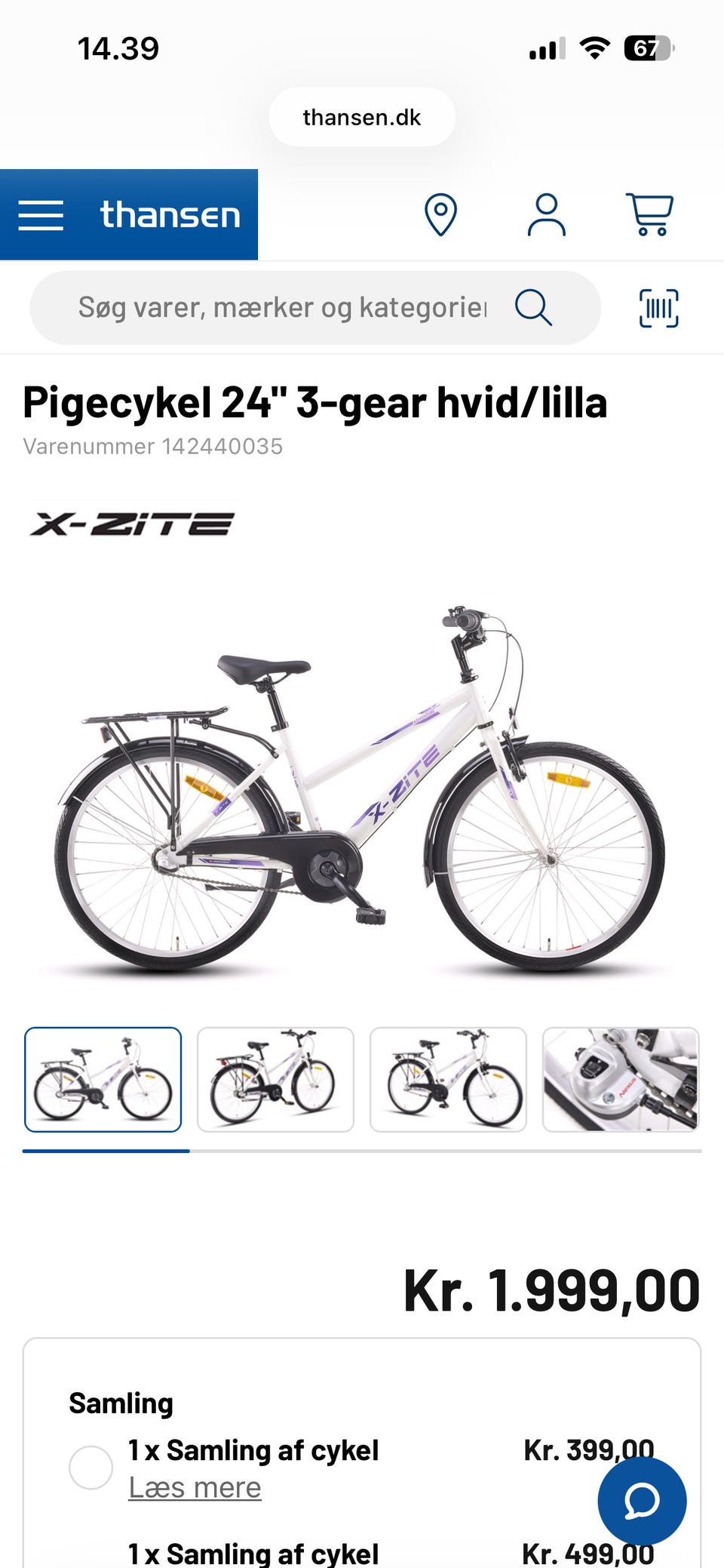Select the Kr. 399,00 Samling af cykel option
This screenshot has width=724, height=1568.
point(90,1468)
